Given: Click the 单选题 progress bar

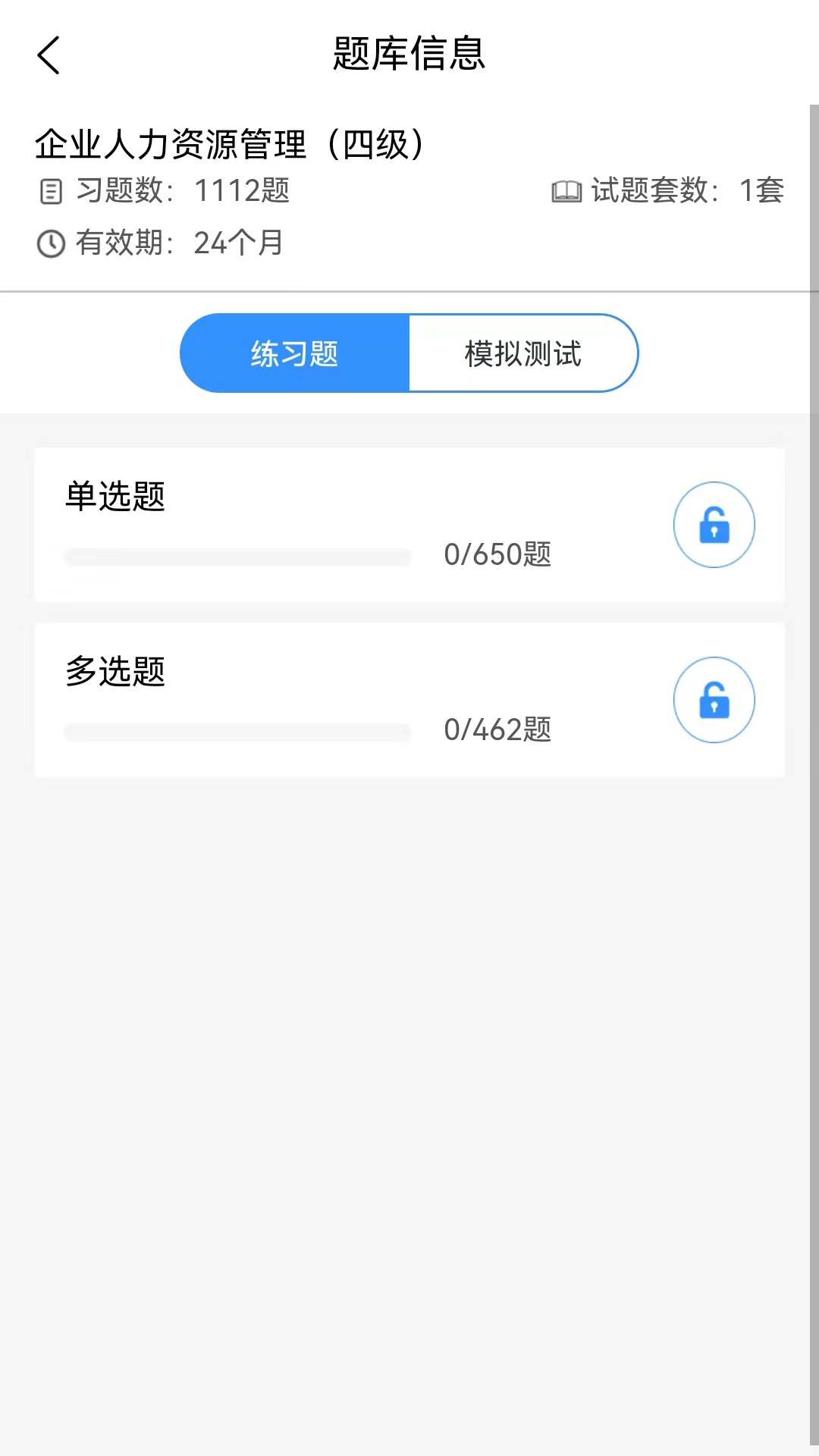Looking at the screenshot, I should 237,556.
